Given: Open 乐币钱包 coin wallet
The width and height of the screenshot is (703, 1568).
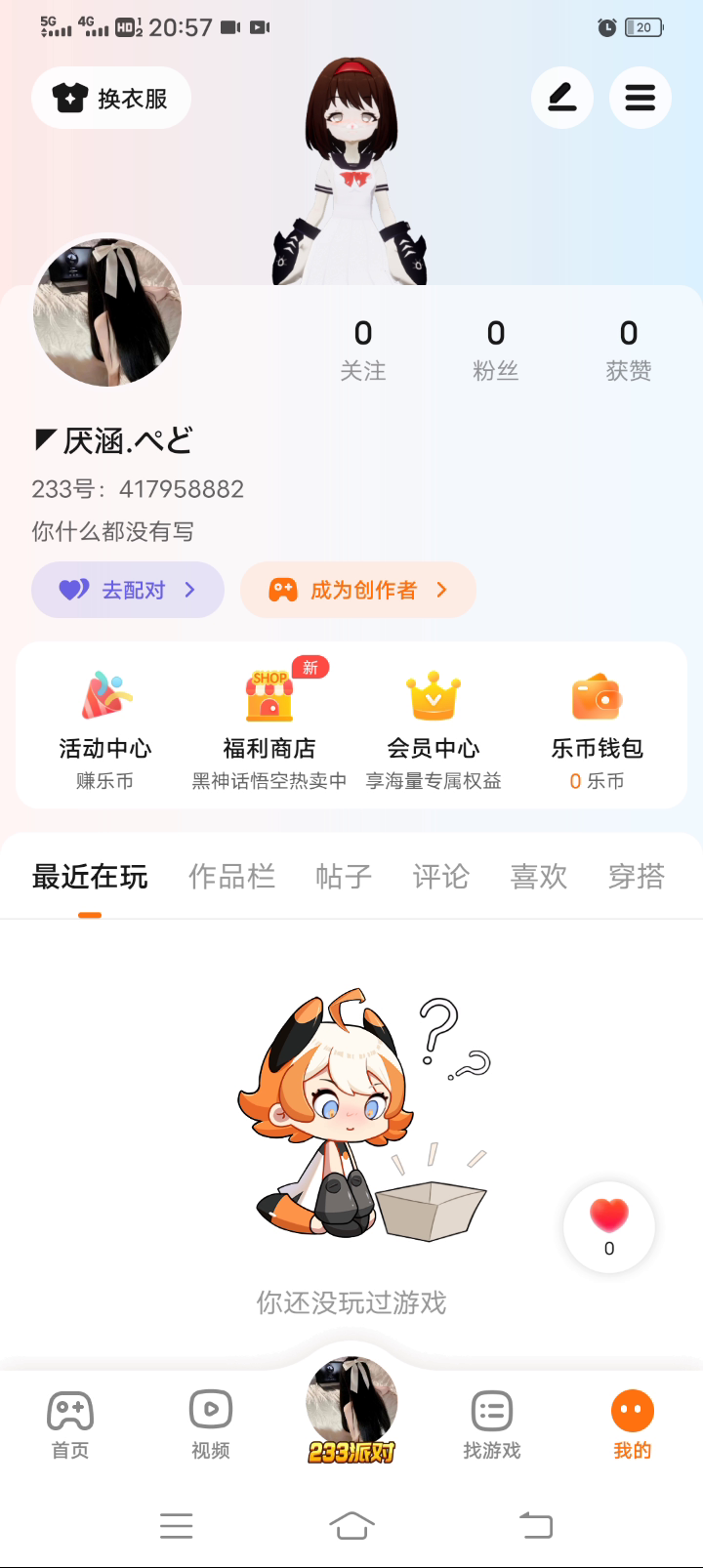Looking at the screenshot, I should click(x=597, y=727).
